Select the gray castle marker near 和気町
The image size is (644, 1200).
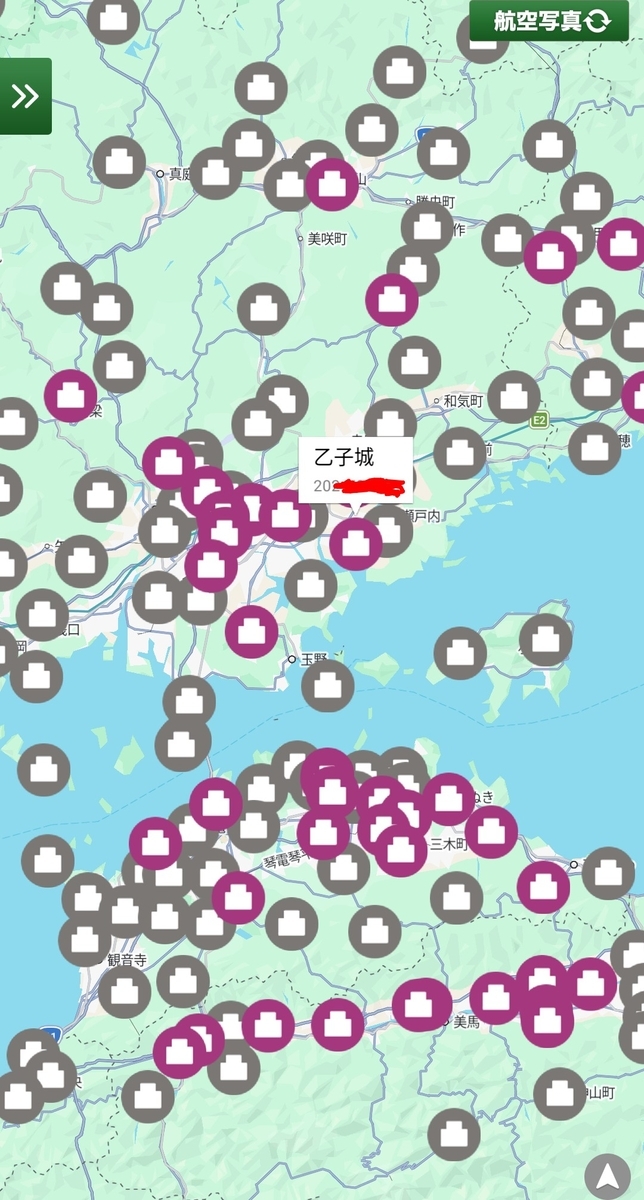(x=513, y=397)
